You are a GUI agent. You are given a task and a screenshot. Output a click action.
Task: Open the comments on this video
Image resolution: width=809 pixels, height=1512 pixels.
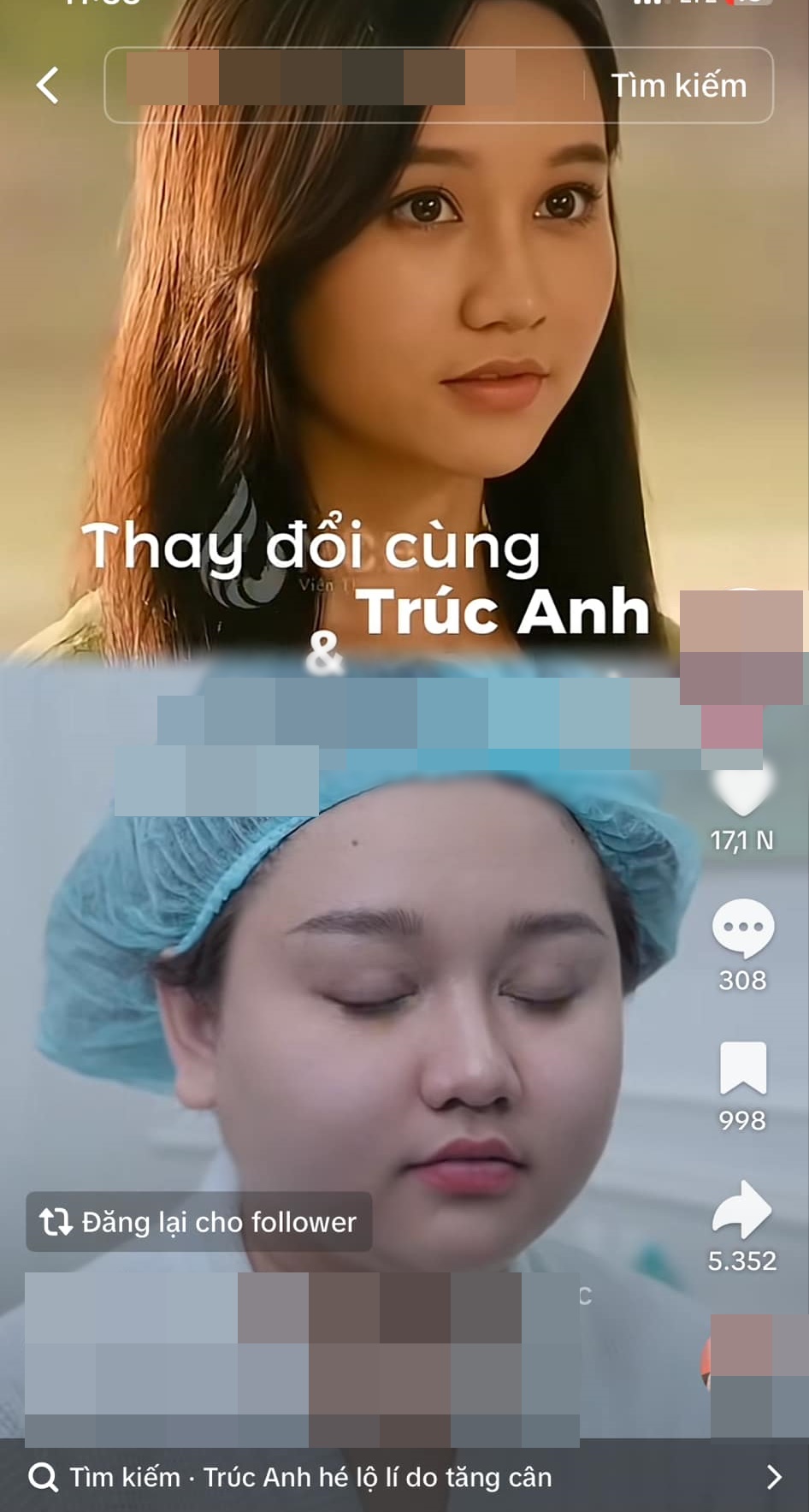tap(742, 928)
